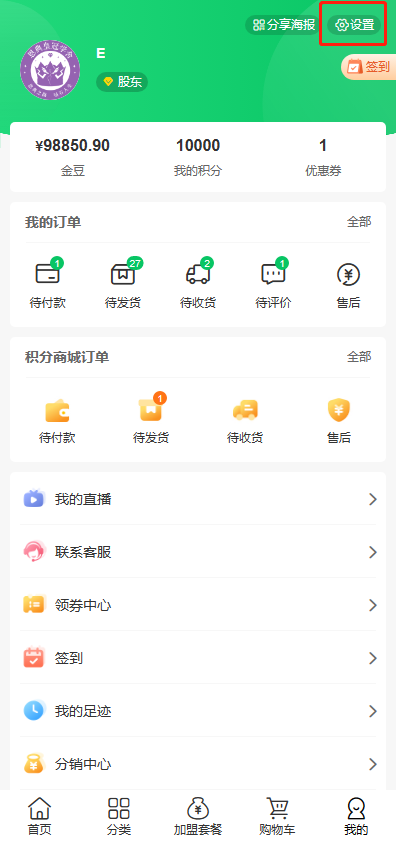View all 积分商城订单 orders
Viewport: 396px width, 844px height.
pos(359,357)
